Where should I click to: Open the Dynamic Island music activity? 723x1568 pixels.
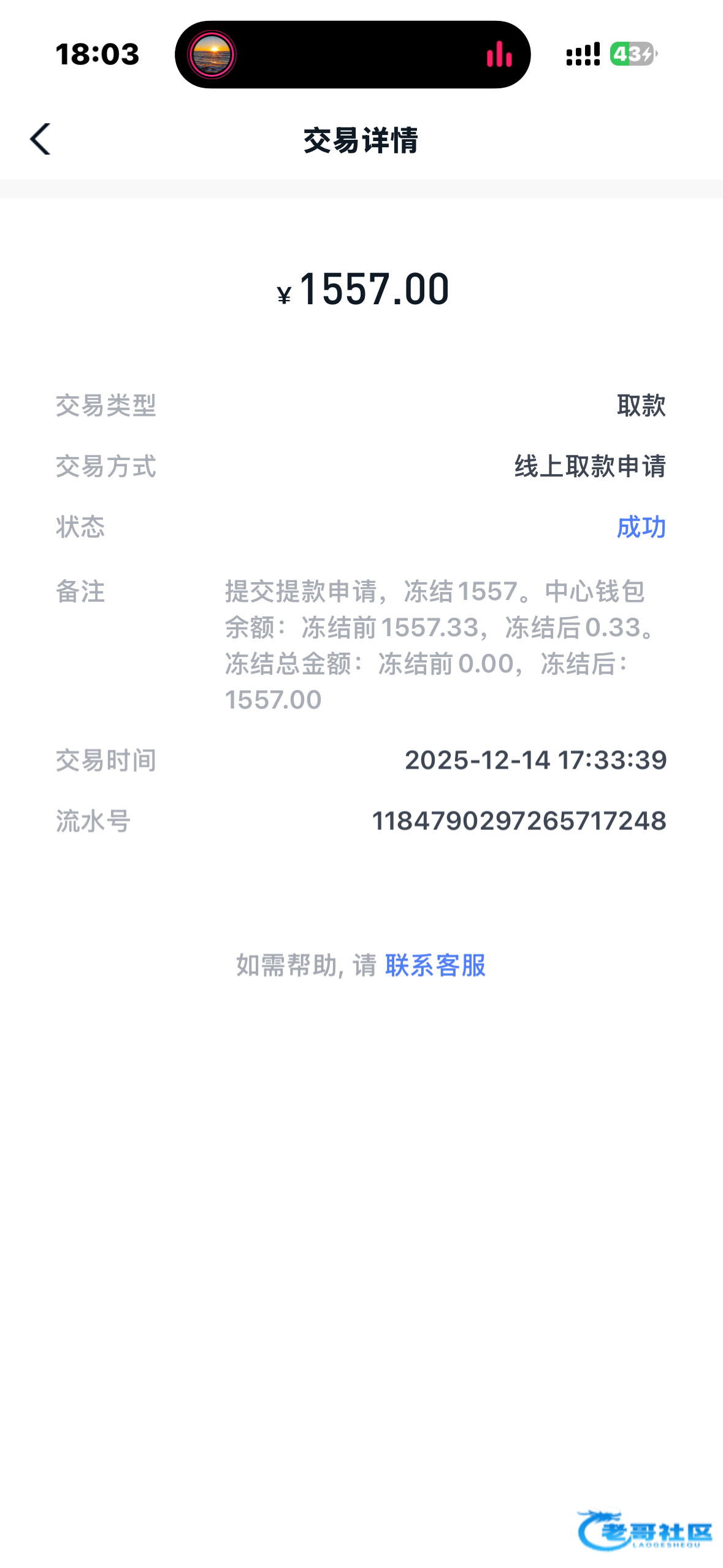353,55
